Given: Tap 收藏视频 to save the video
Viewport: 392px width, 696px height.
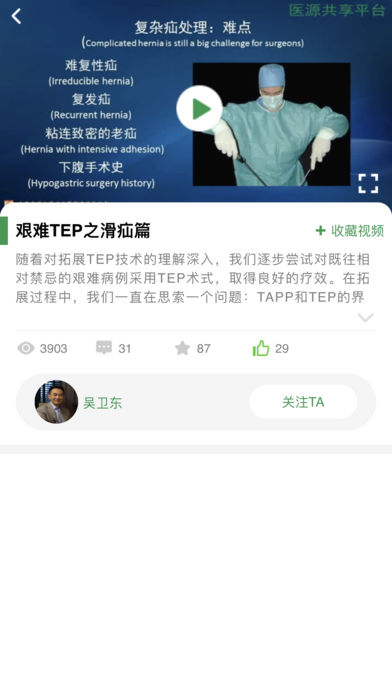Looking at the screenshot, I should (x=349, y=231).
